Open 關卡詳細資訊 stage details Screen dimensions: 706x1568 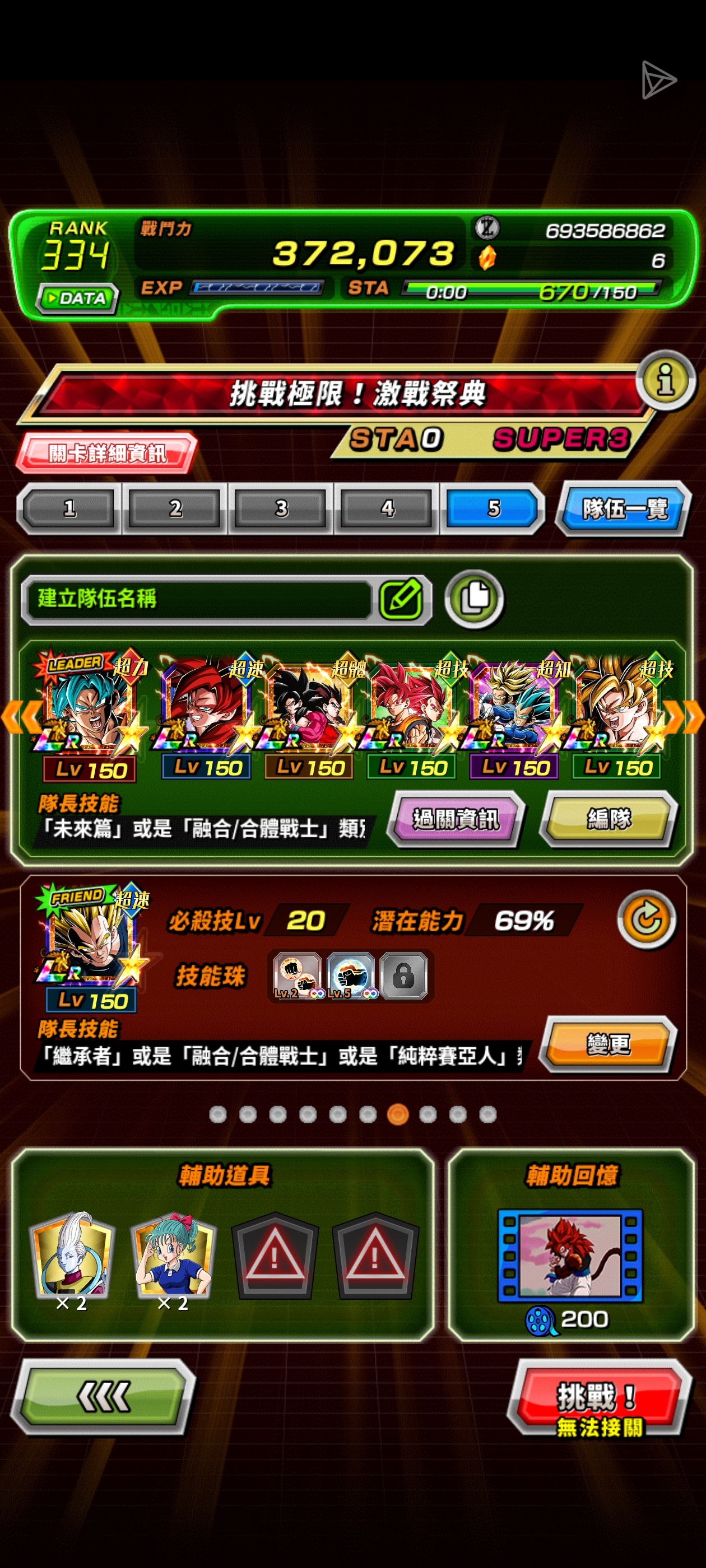coord(106,454)
